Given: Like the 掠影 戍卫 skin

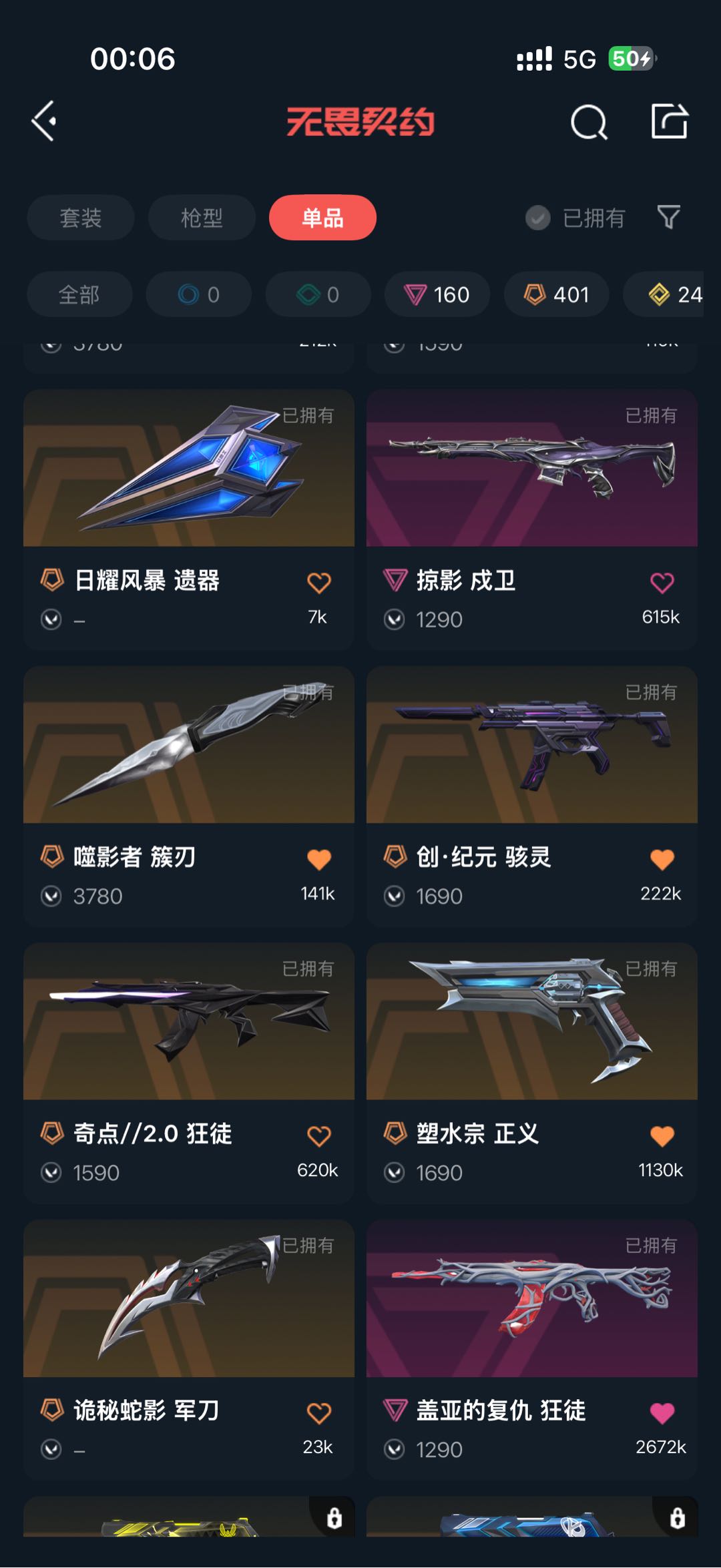Looking at the screenshot, I should click(662, 583).
